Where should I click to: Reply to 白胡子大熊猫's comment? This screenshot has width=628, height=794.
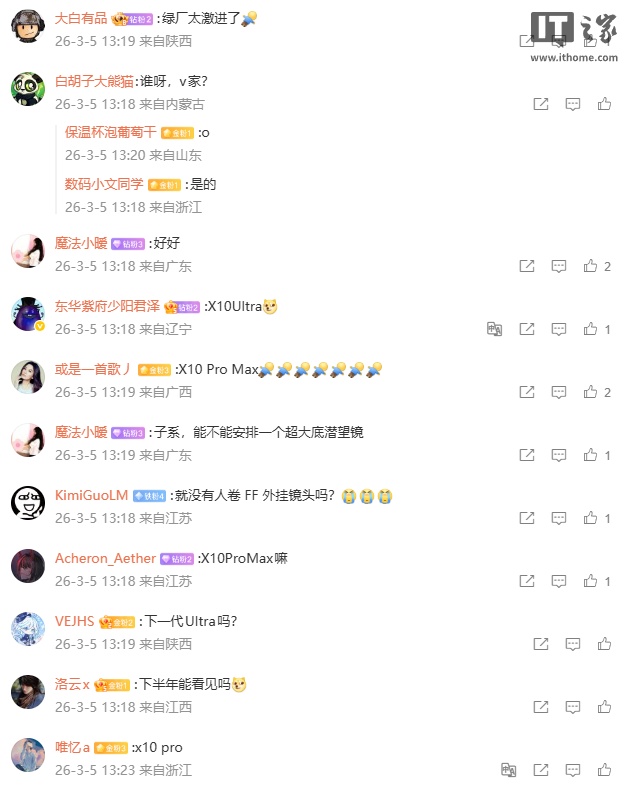pos(573,104)
